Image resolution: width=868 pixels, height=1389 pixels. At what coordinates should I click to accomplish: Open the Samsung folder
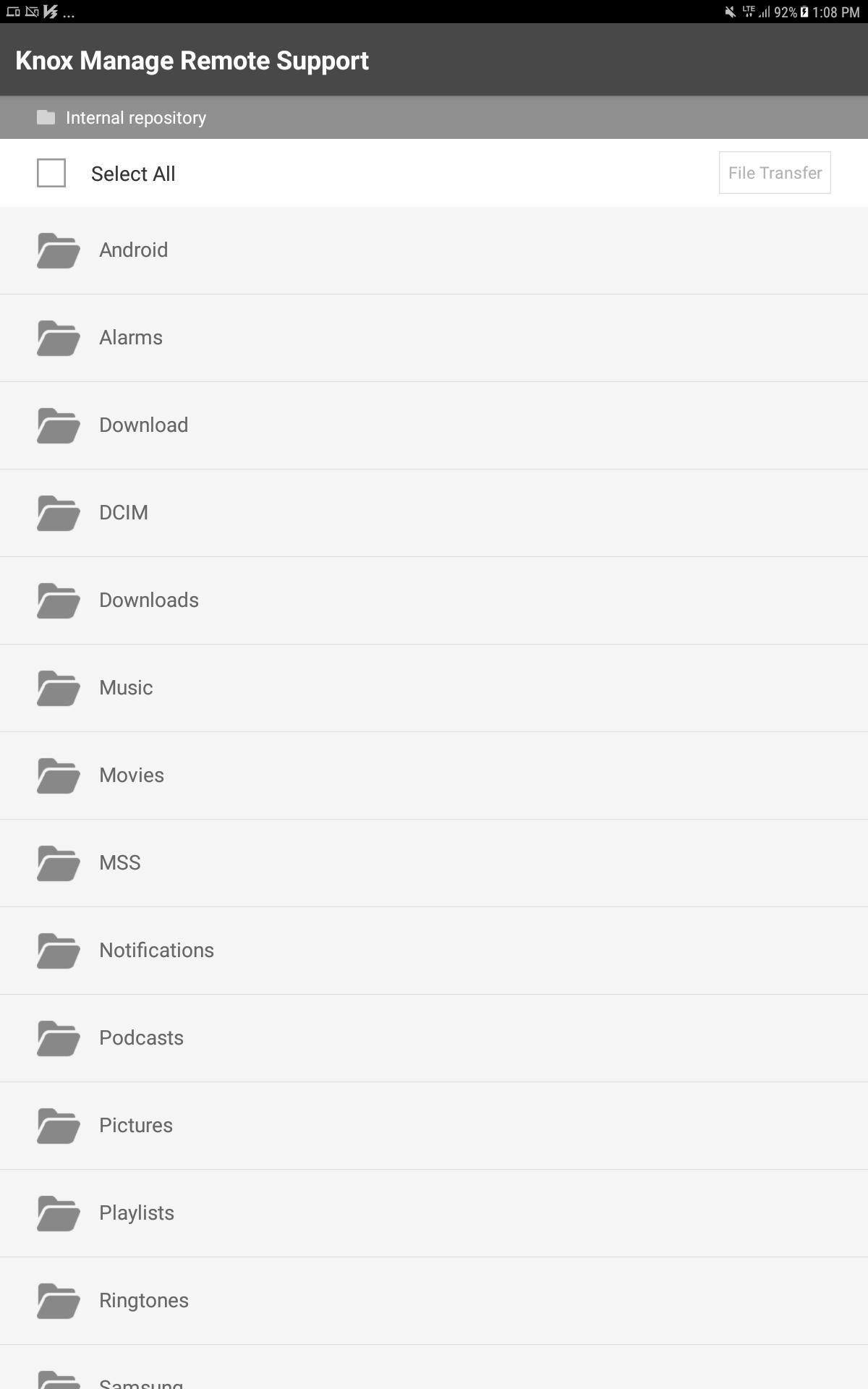434,1367
